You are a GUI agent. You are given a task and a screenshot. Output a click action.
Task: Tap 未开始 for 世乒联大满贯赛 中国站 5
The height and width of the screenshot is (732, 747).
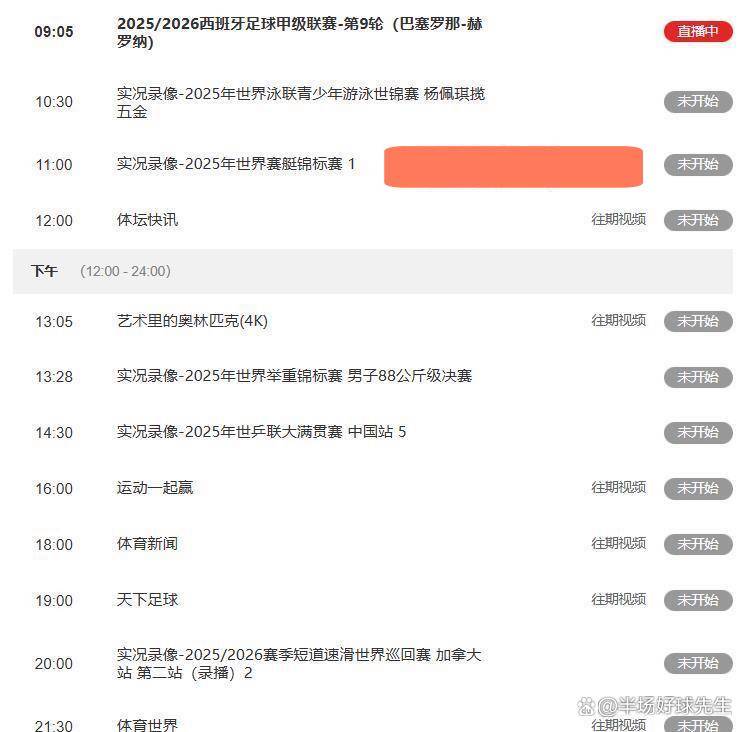(x=698, y=432)
